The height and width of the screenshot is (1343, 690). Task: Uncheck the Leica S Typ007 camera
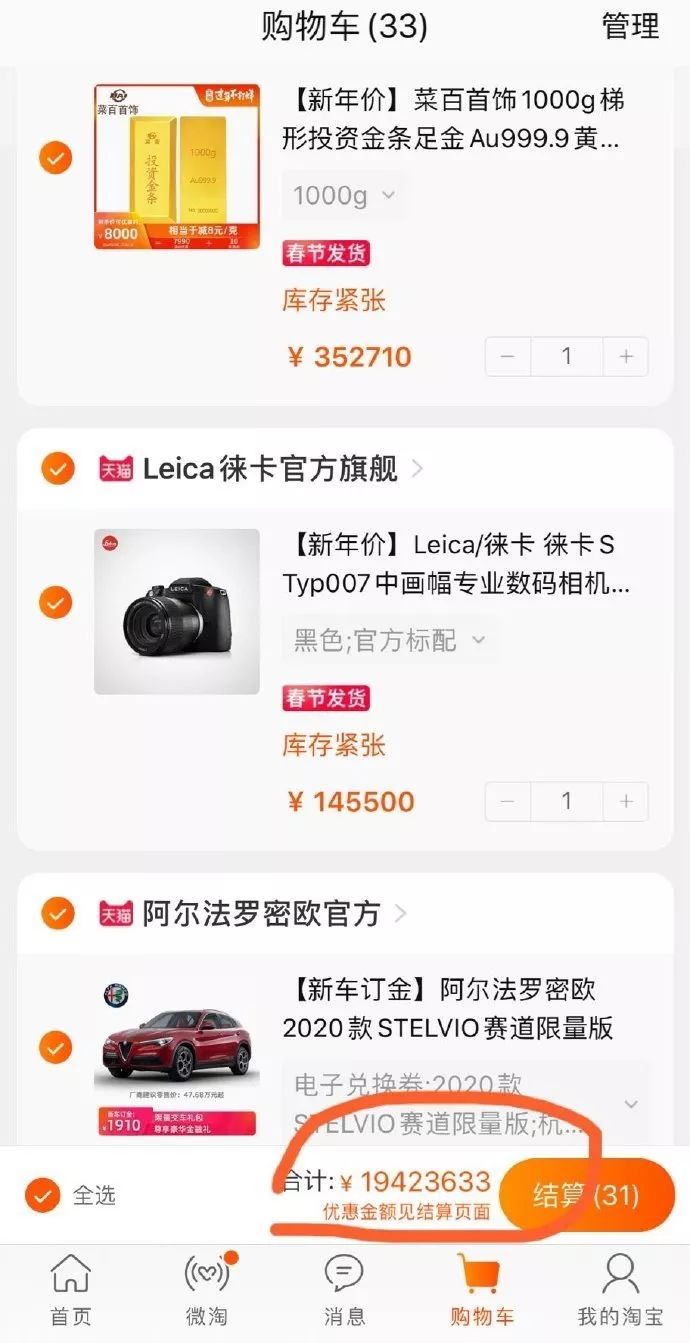[x=56, y=602]
